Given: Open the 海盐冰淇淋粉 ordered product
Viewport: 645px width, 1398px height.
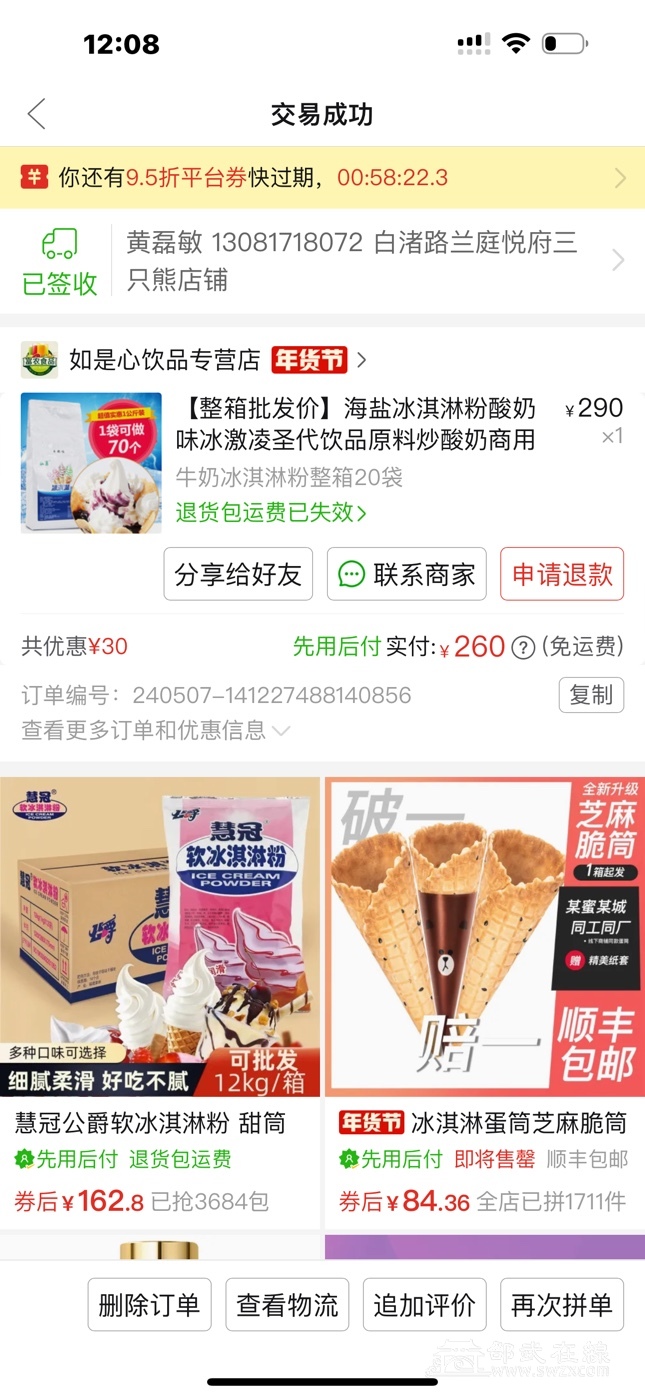Looking at the screenshot, I should point(355,424).
